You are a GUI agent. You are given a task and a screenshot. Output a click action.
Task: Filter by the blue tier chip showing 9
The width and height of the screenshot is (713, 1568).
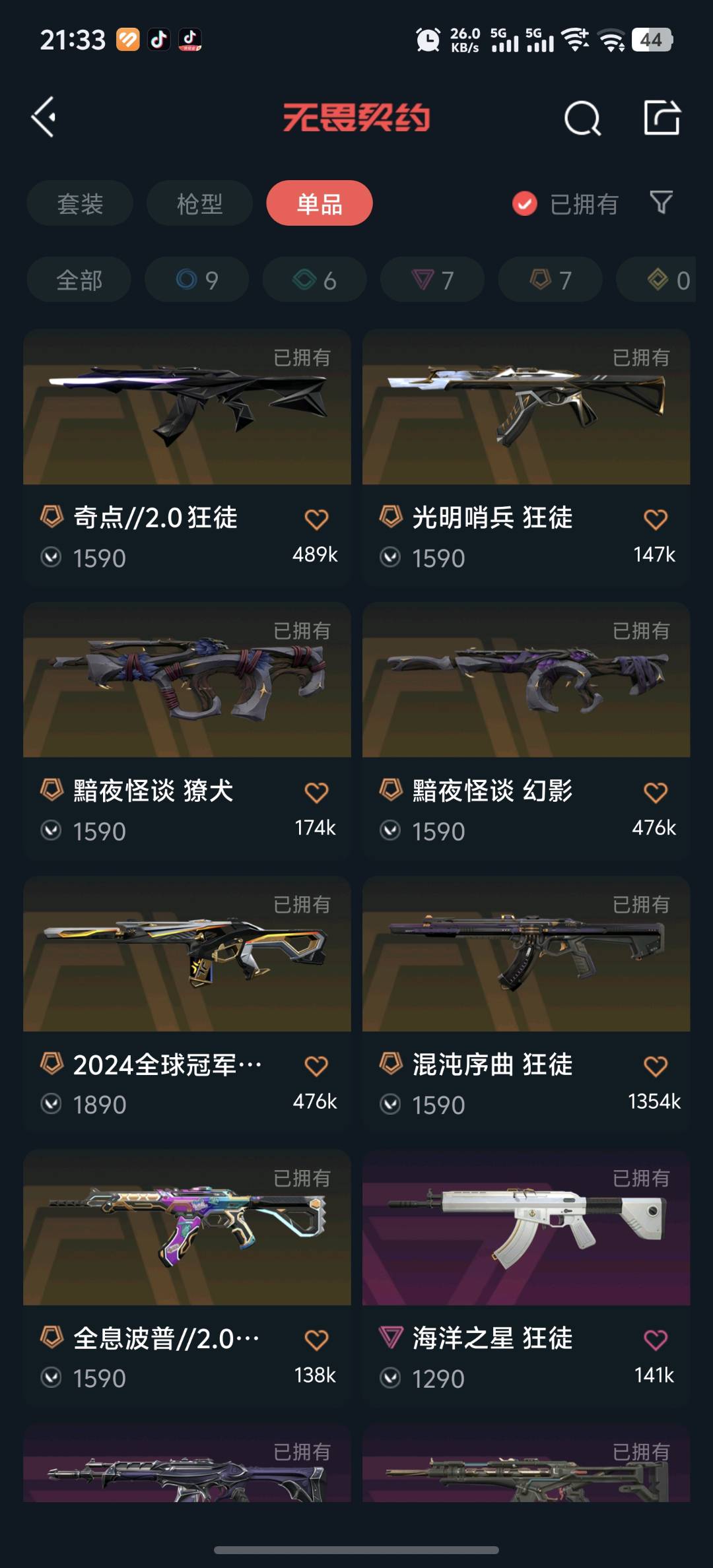coord(197,280)
